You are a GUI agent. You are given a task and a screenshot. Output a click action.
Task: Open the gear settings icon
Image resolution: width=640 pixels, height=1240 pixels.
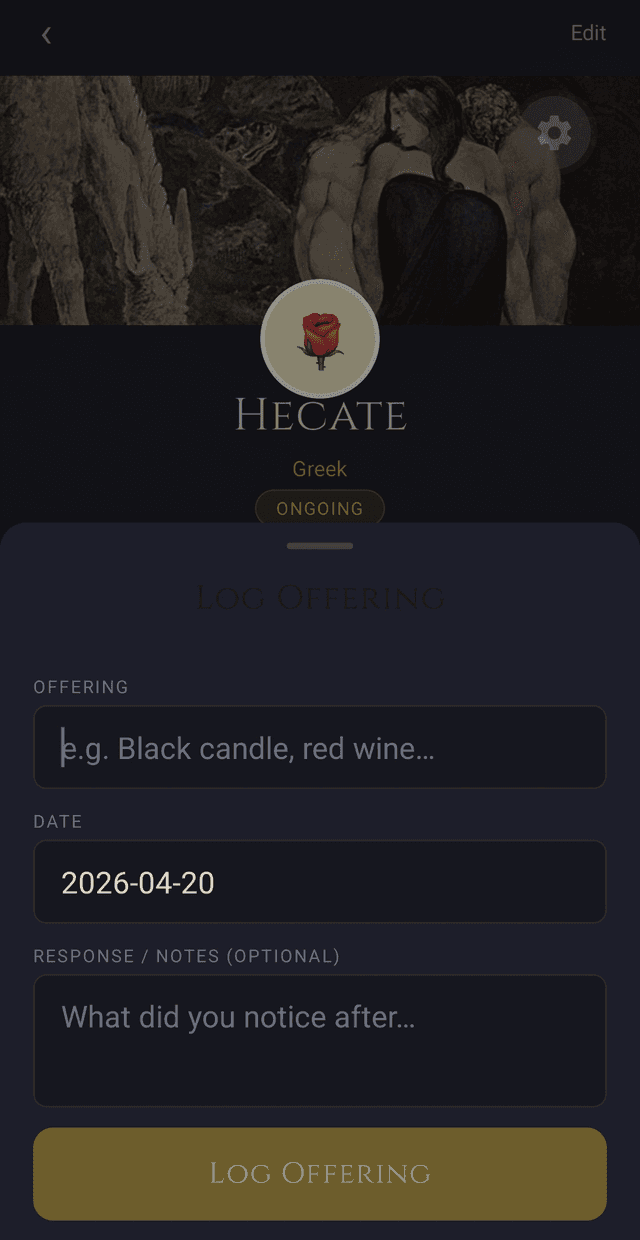point(554,132)
